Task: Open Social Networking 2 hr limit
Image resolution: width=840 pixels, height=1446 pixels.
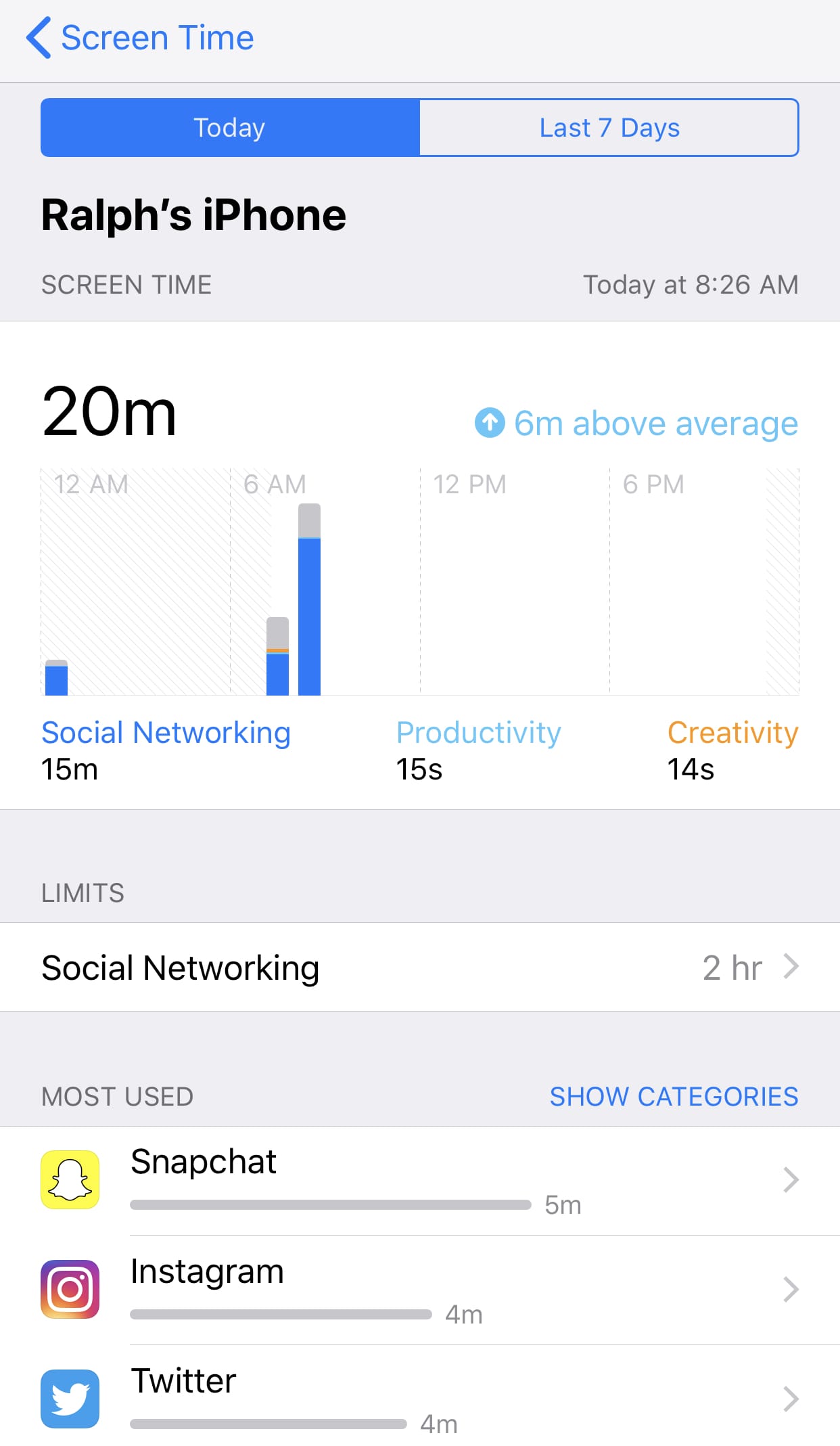Action: [x=420, y=967]
